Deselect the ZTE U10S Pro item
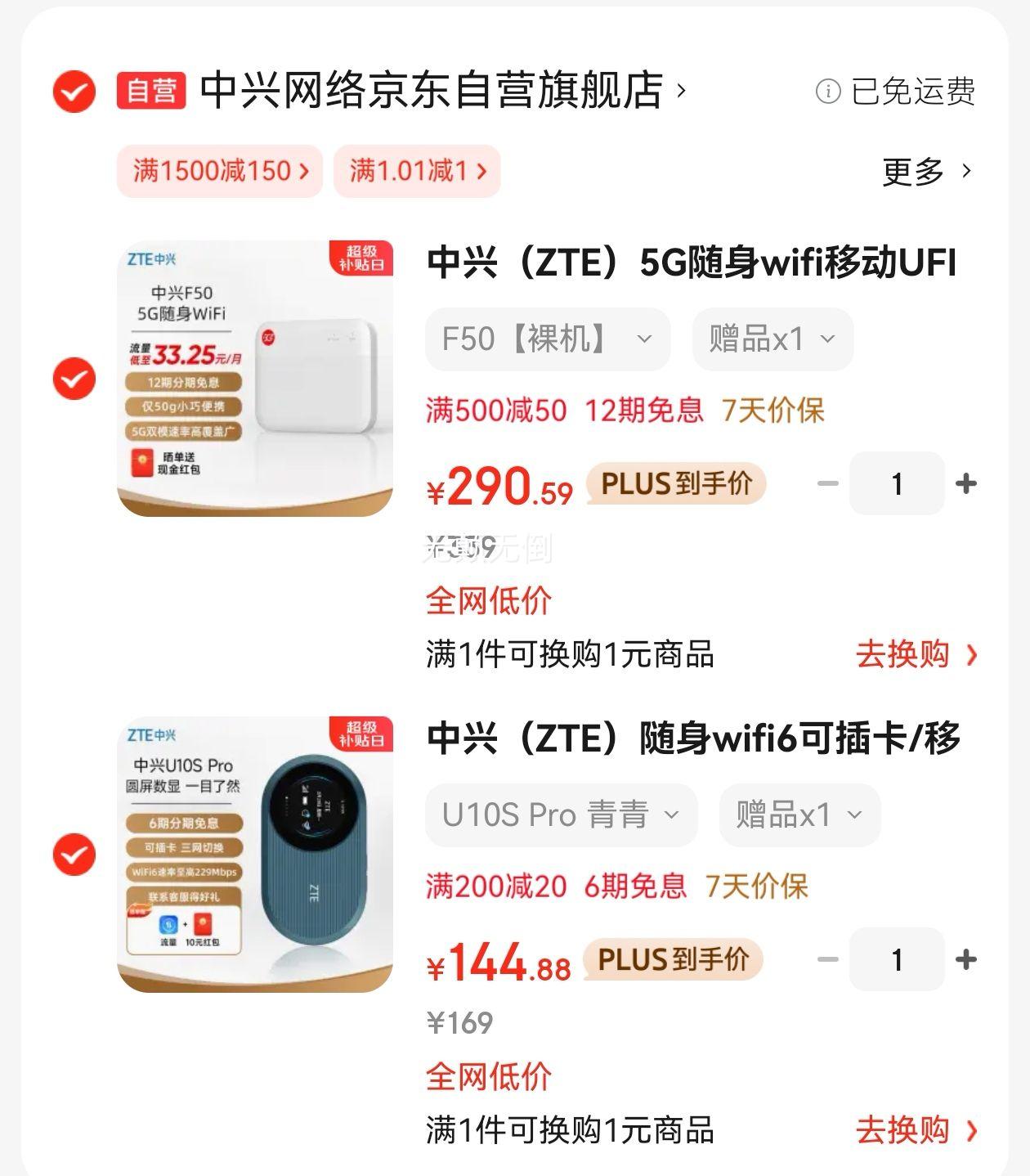The image size is (1030, 1176). [74, 855]
